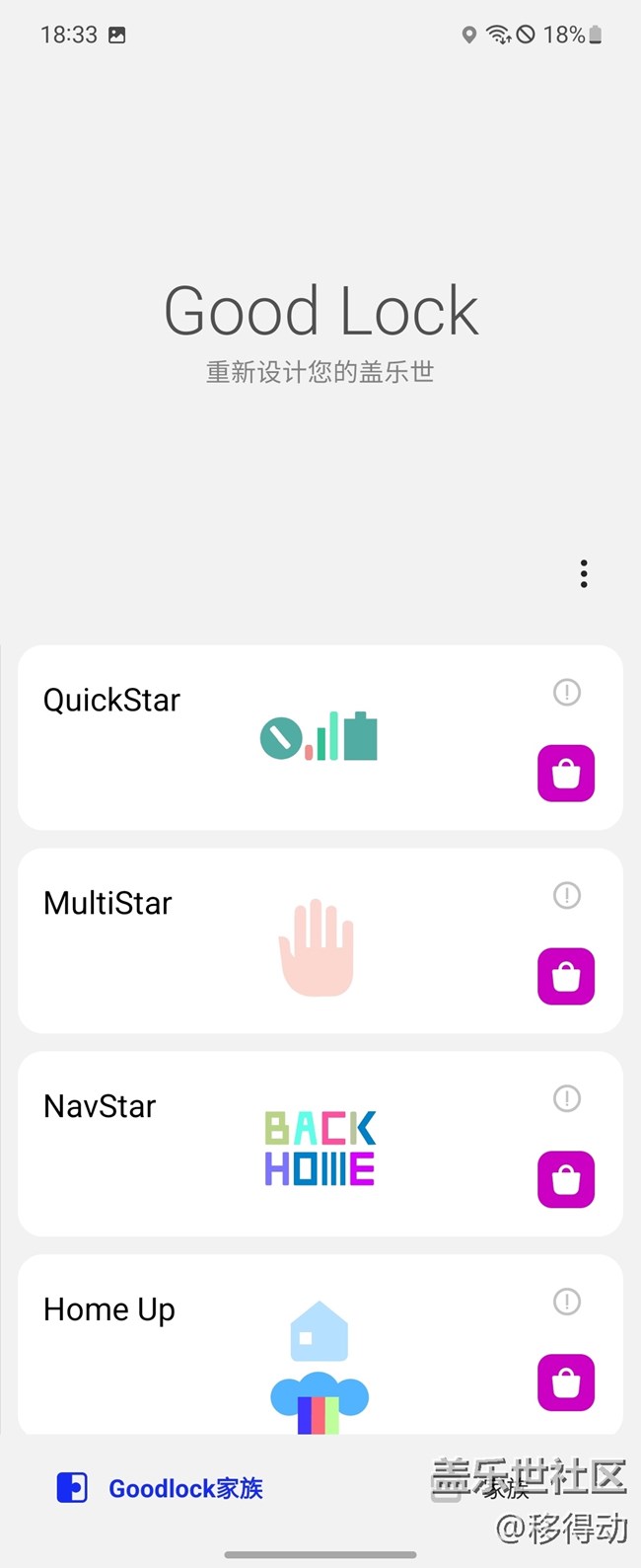Install MultiStar via the store button

(x=566, y=976)
